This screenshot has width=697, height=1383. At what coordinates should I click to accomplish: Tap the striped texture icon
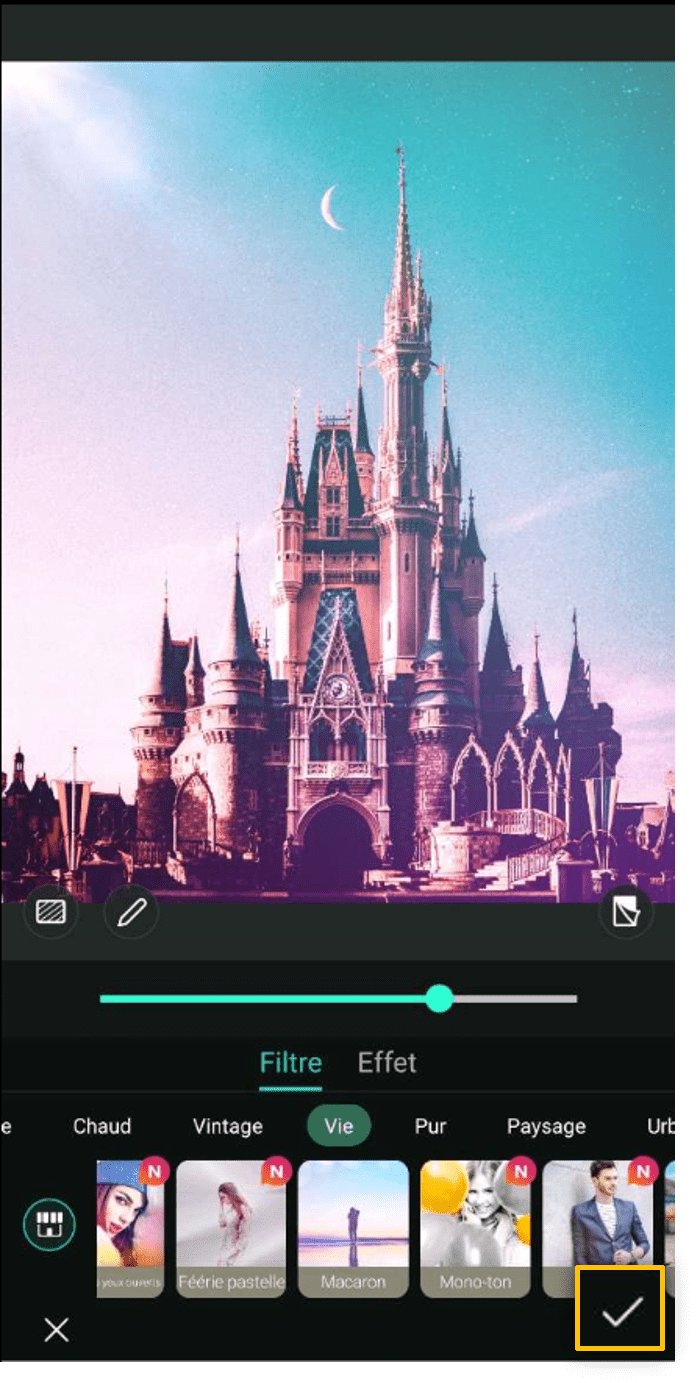pyautogui.click(x=50, y=912)
